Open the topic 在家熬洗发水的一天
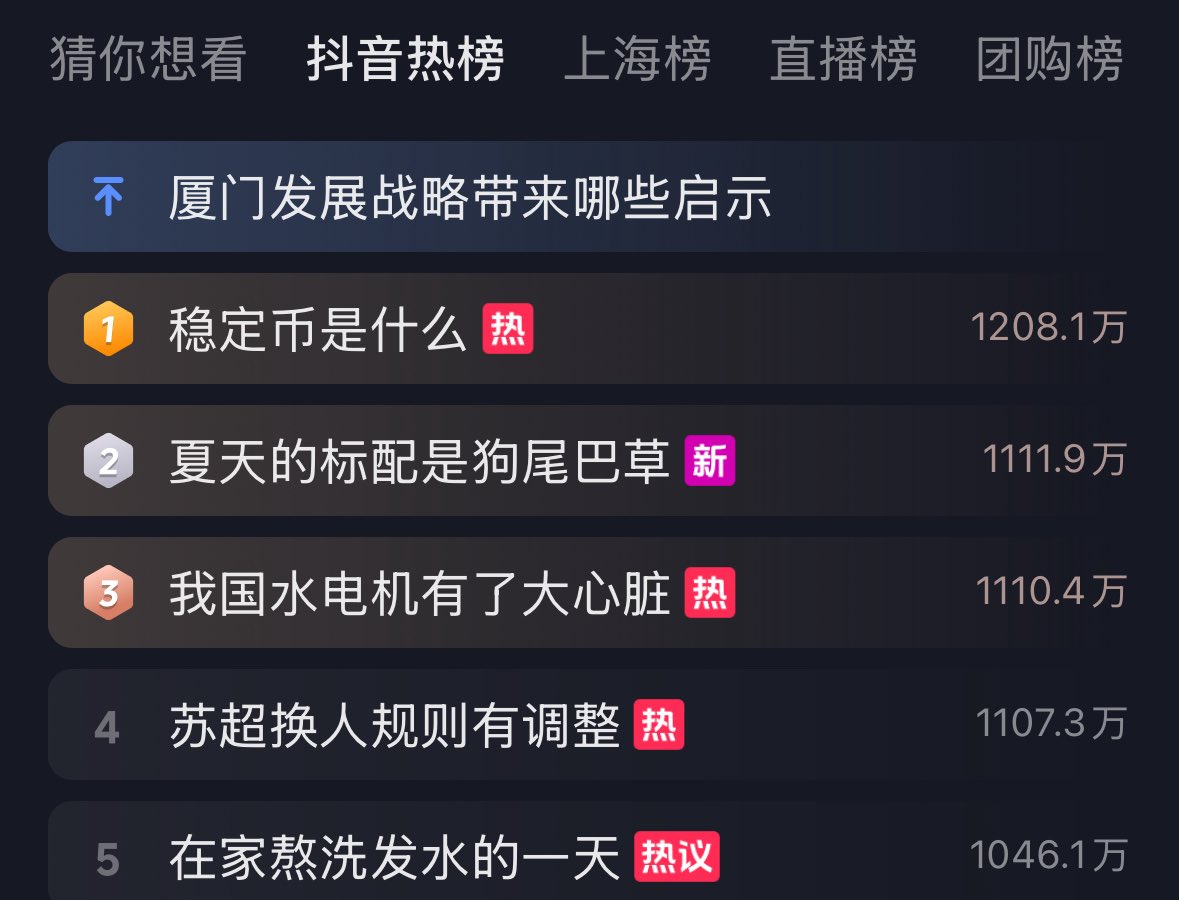Viewport: 1179px width, 900px height. click(394, 858)
